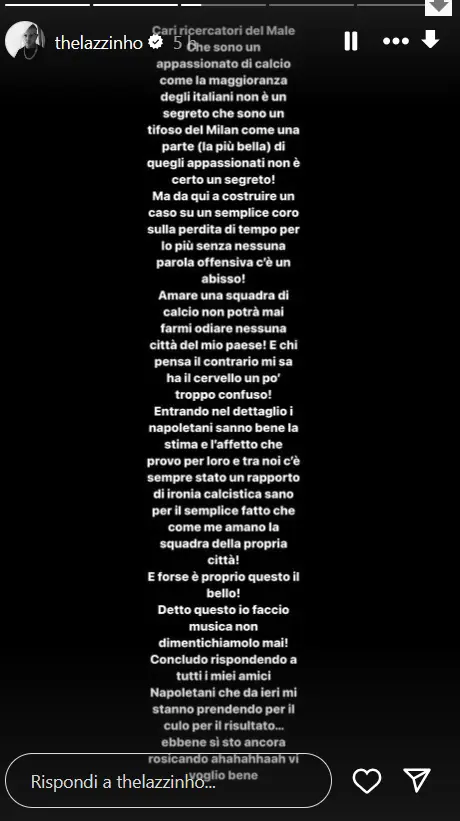Screen dimensions: 460x821
Task: Open the three-dot more options menu
Action: point(396,41)
